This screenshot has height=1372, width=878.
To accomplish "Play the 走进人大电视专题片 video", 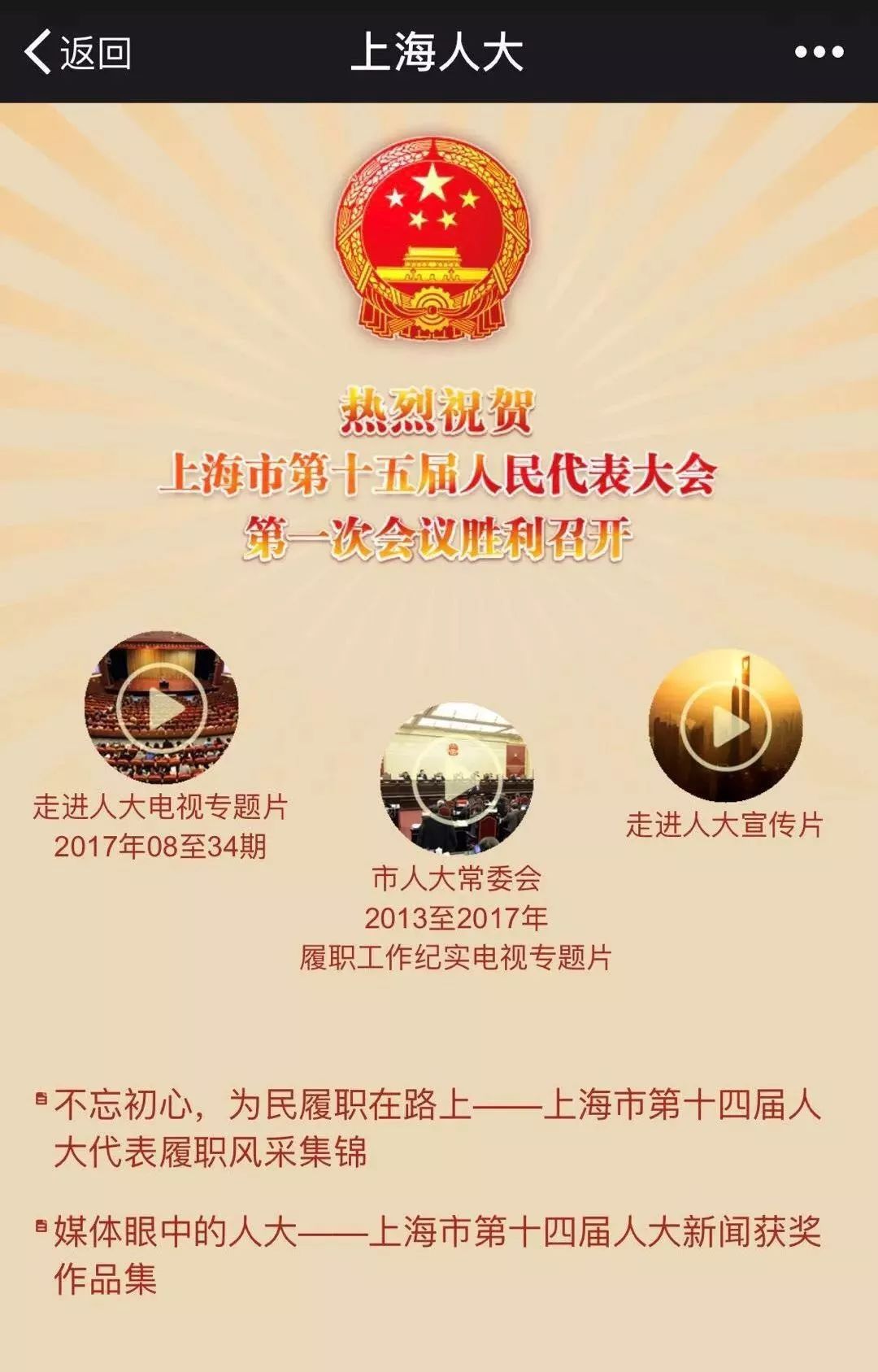I will click(161, 709).
